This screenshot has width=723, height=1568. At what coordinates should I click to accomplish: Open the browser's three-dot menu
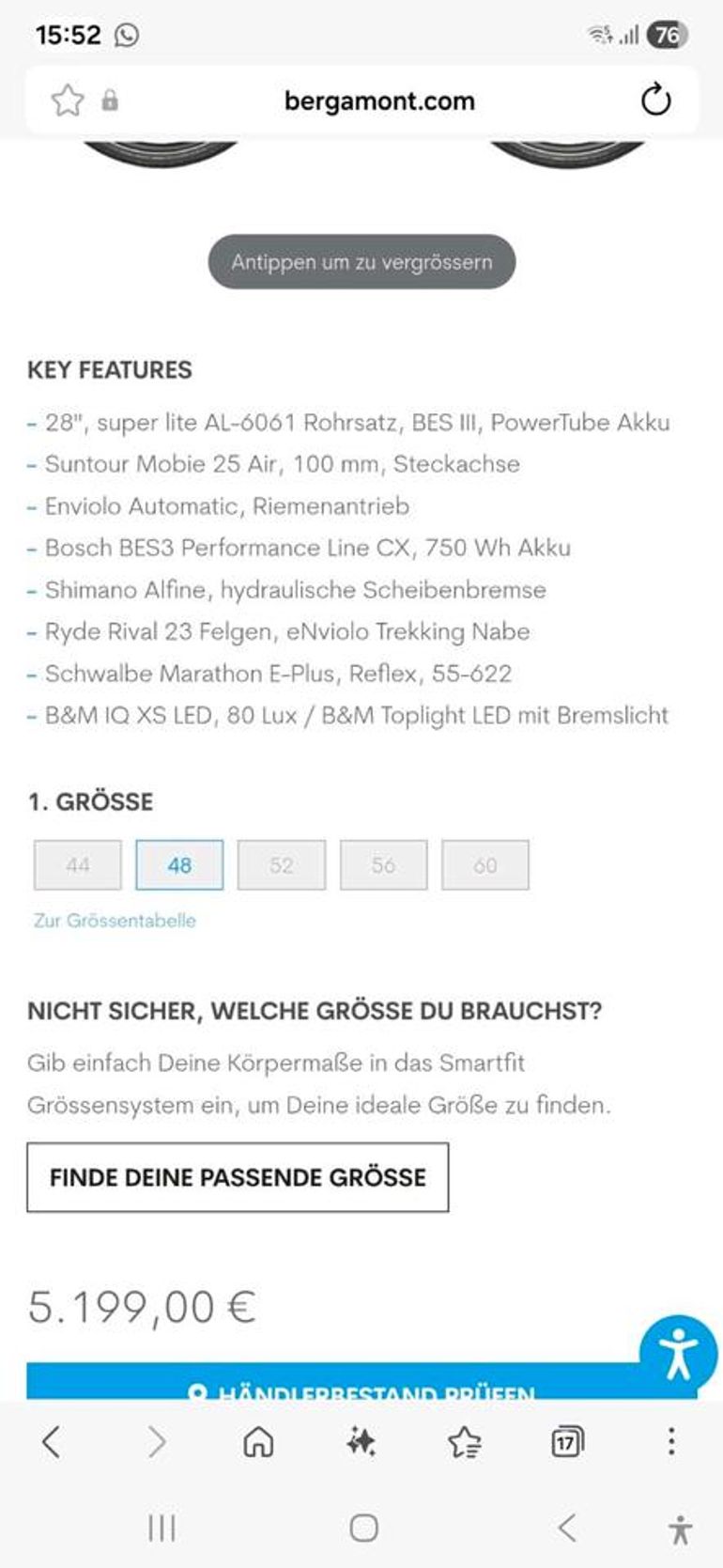click(x=671, y=1441)
